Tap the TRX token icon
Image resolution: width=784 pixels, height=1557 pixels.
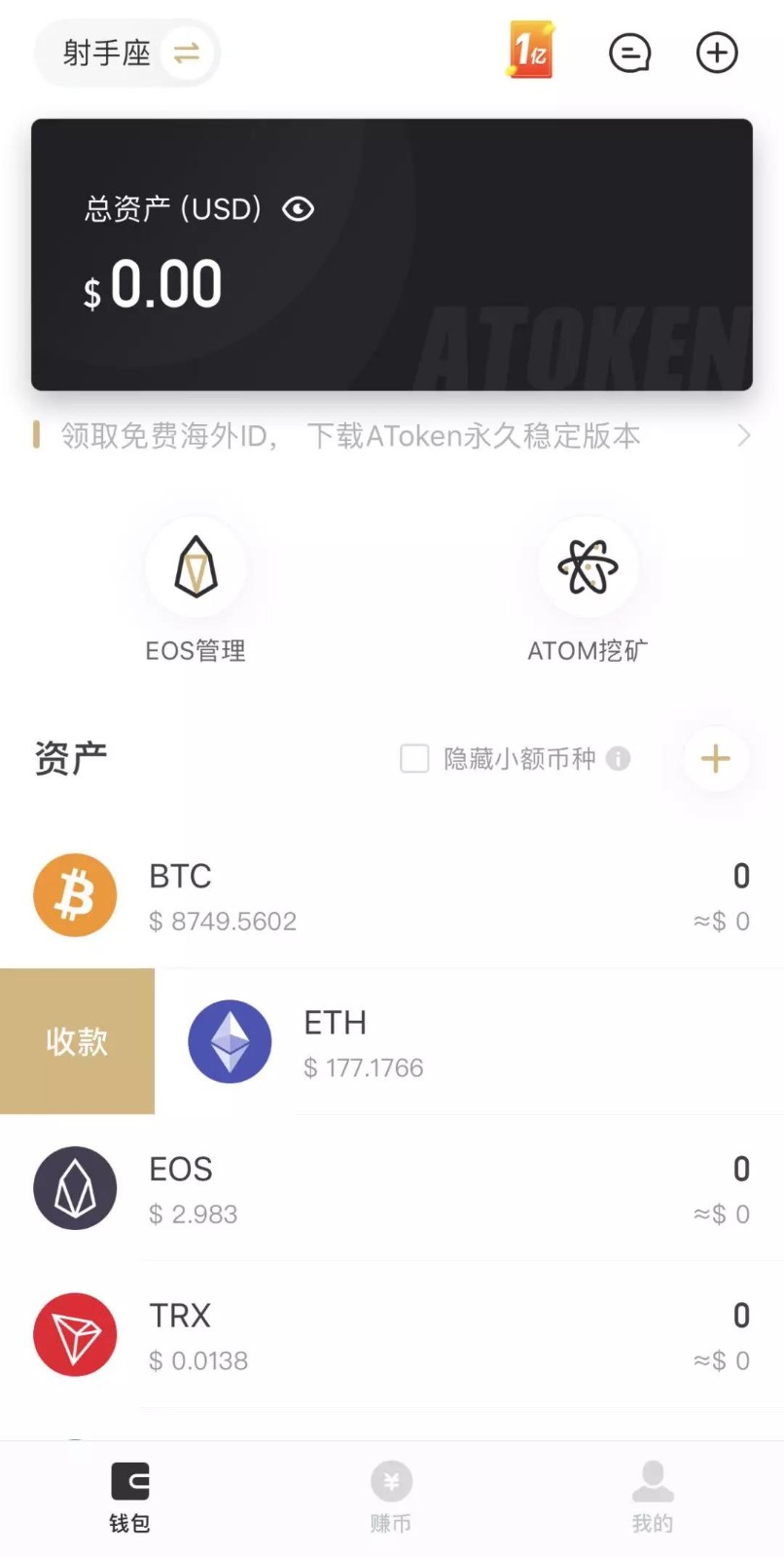75,1334
